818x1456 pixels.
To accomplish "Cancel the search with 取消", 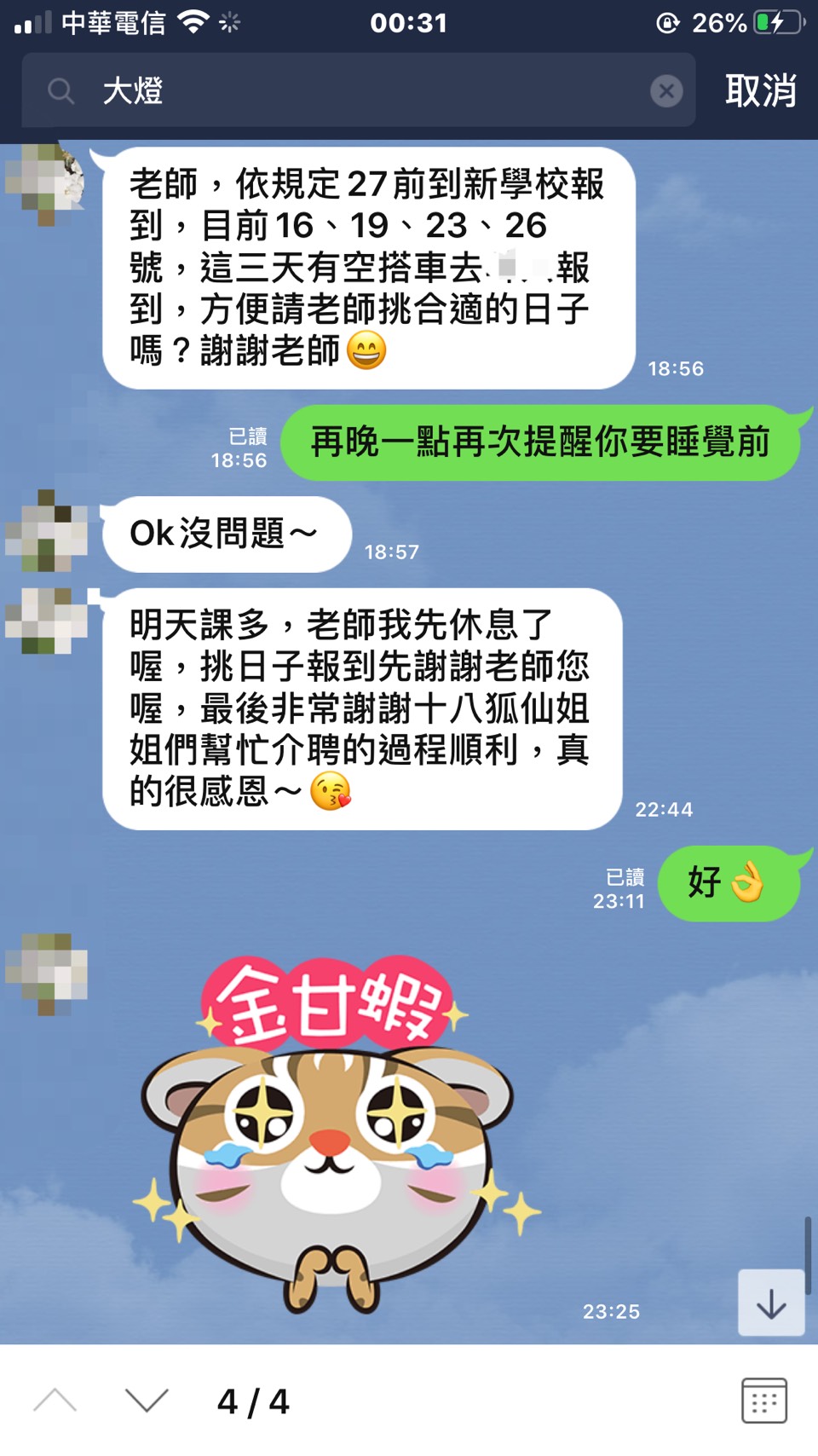I will tap(760, 90).
